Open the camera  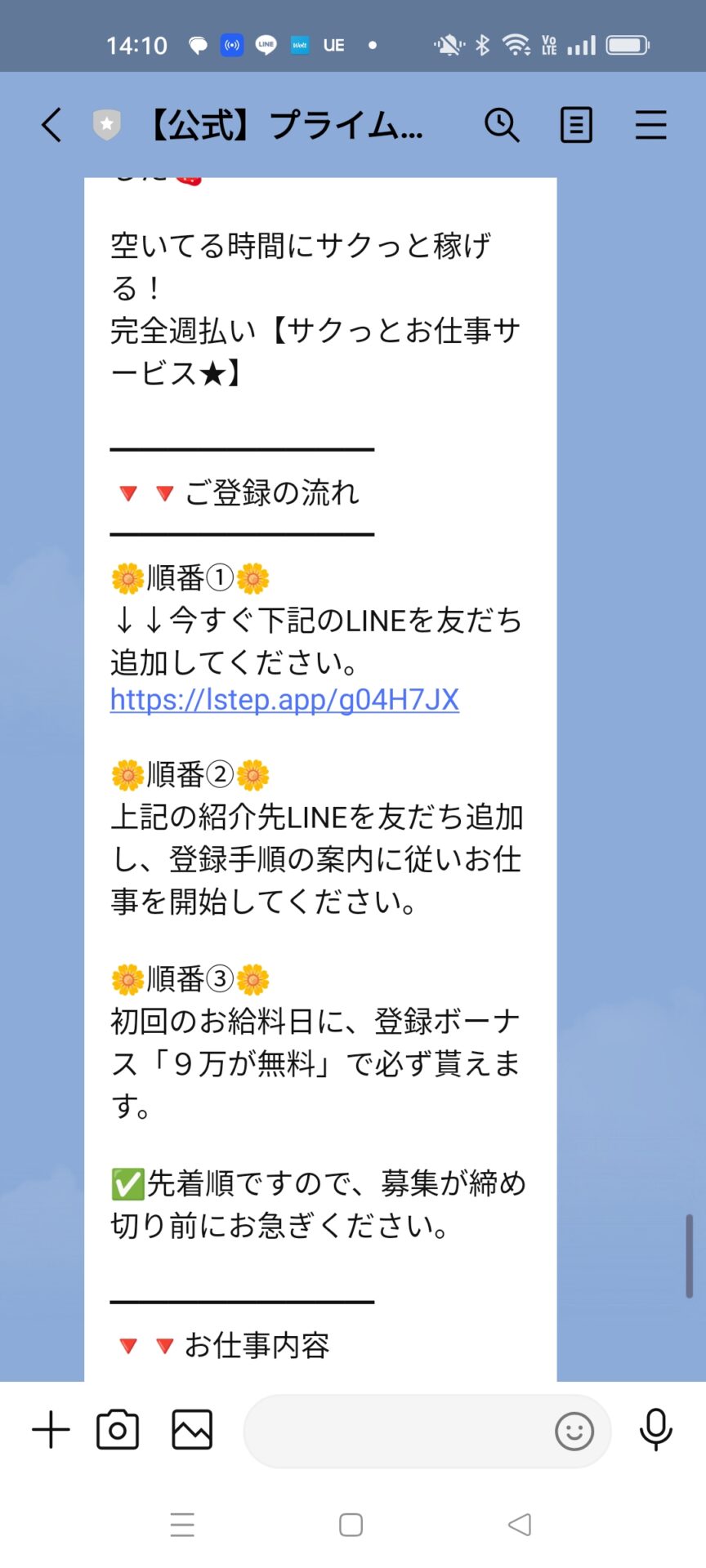(118, 1430)
